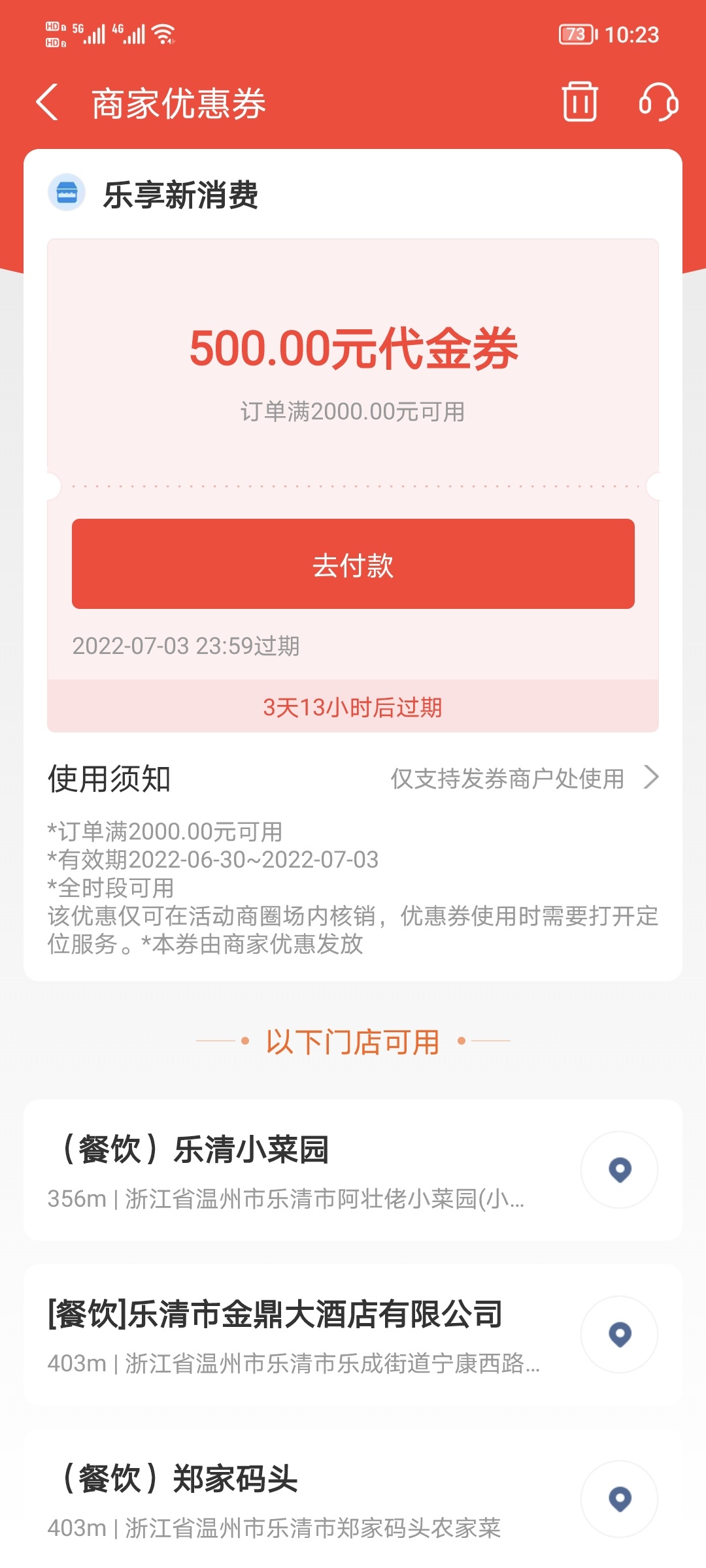
Task: Open 仅支持发券商户处使用 details
Action: click(524, 778)
